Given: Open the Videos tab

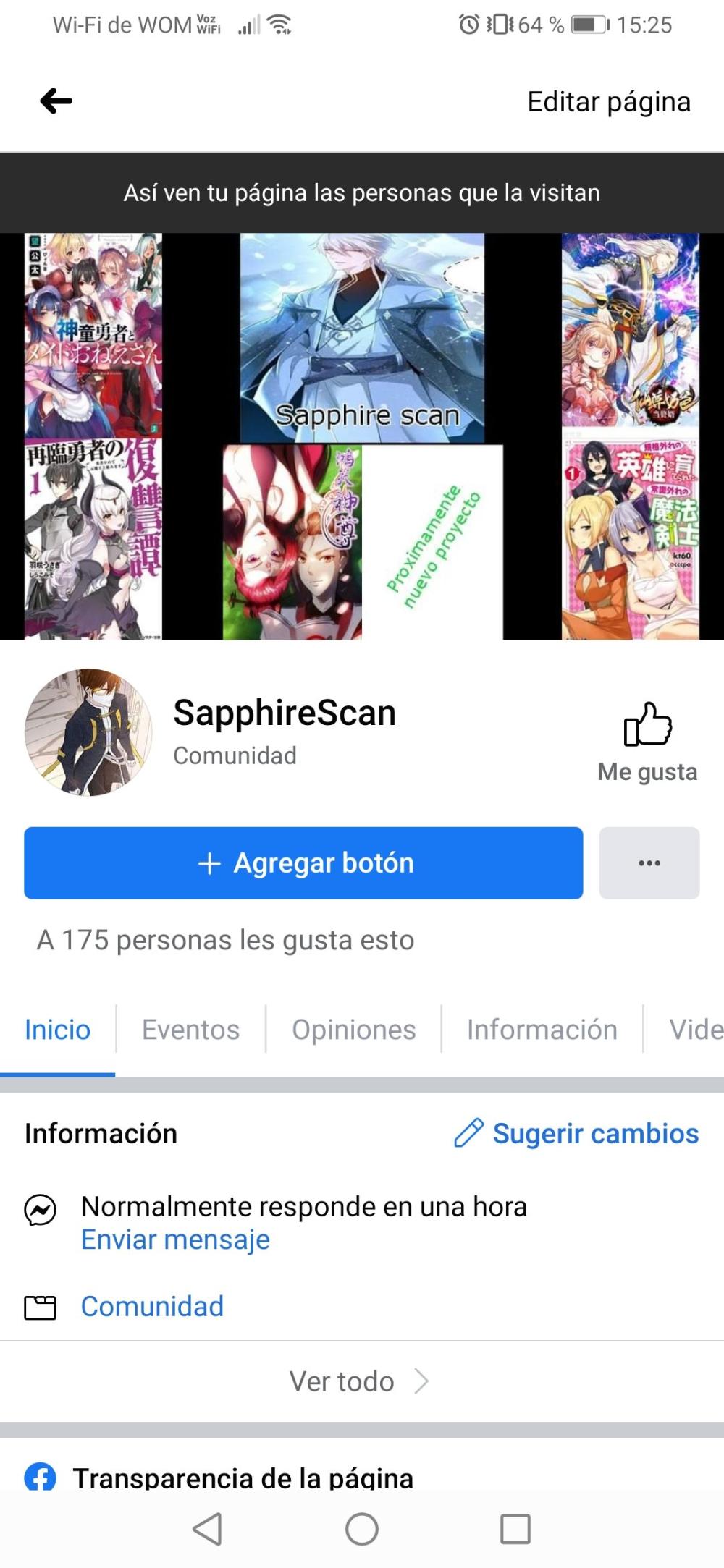Looking at the screenshot, I should pyautogui.click(x=694, y=1029).
